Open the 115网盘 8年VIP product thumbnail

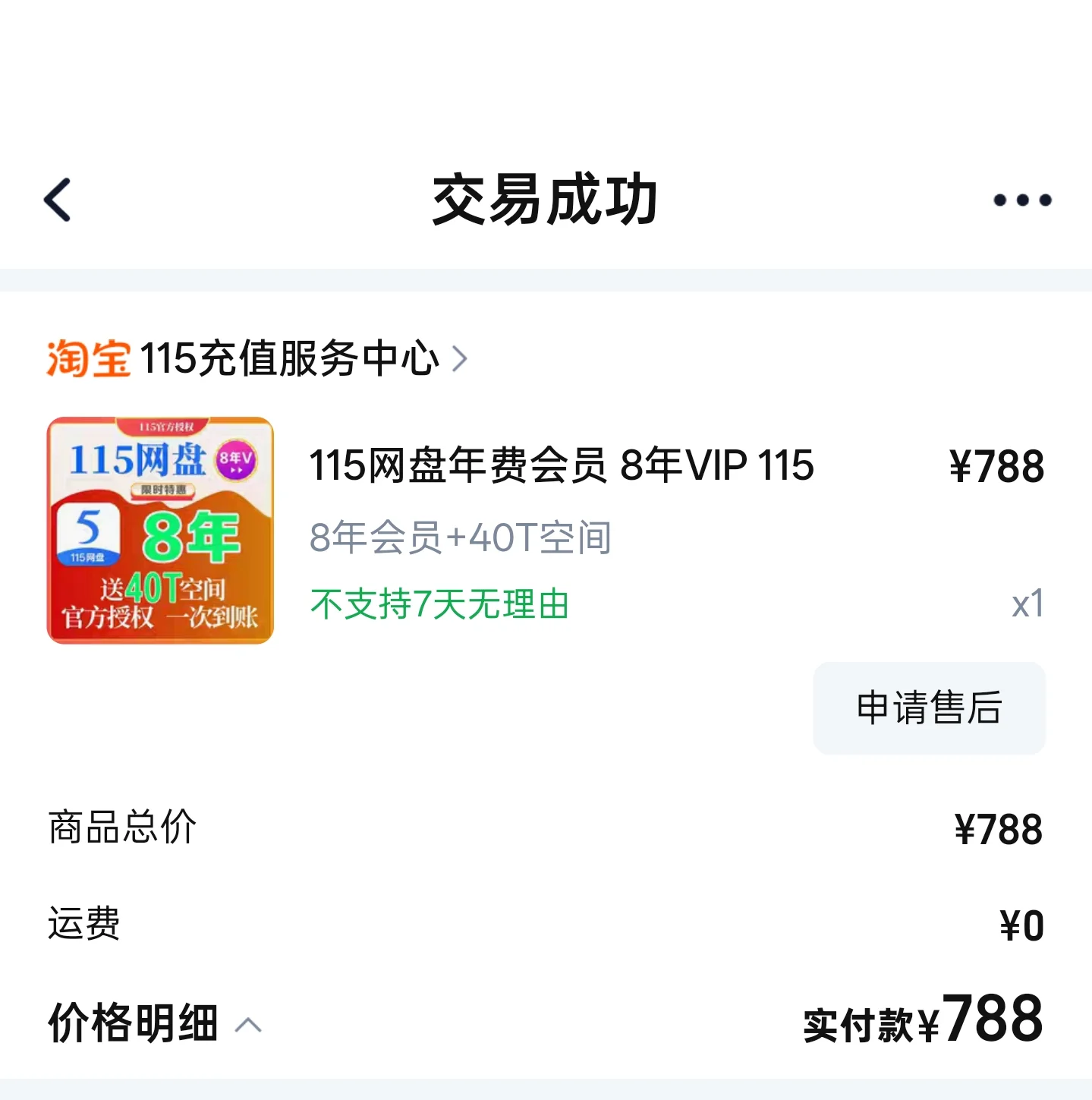[x=160, y=530]
